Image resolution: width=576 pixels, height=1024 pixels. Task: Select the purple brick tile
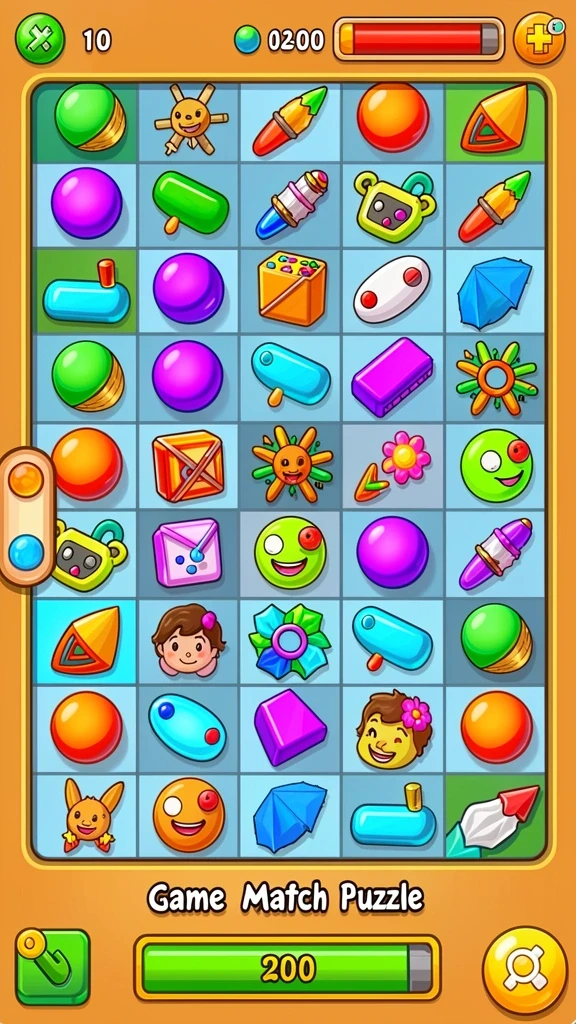coord(392,377)
